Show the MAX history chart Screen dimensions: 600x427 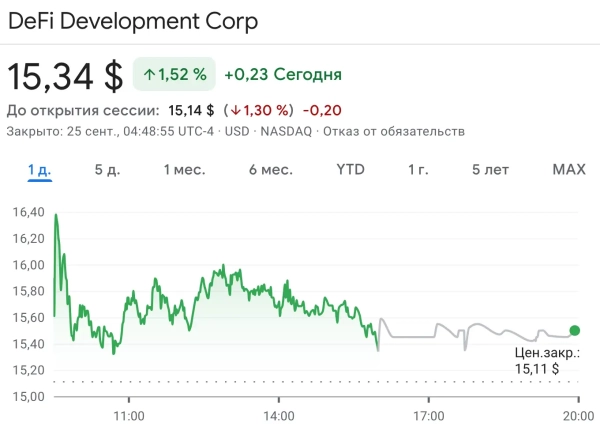(568, 169)
